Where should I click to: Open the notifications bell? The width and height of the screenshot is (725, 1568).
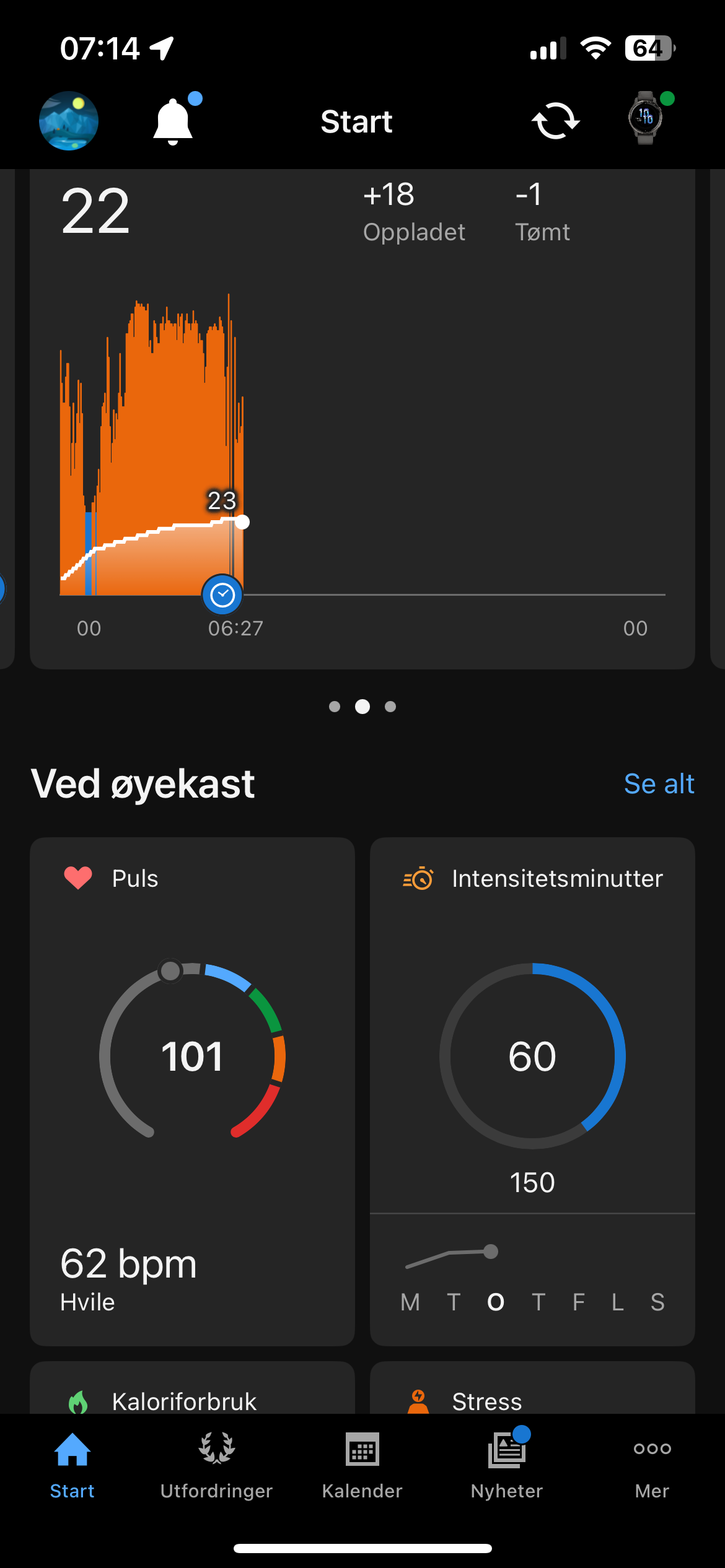point(174,121)
